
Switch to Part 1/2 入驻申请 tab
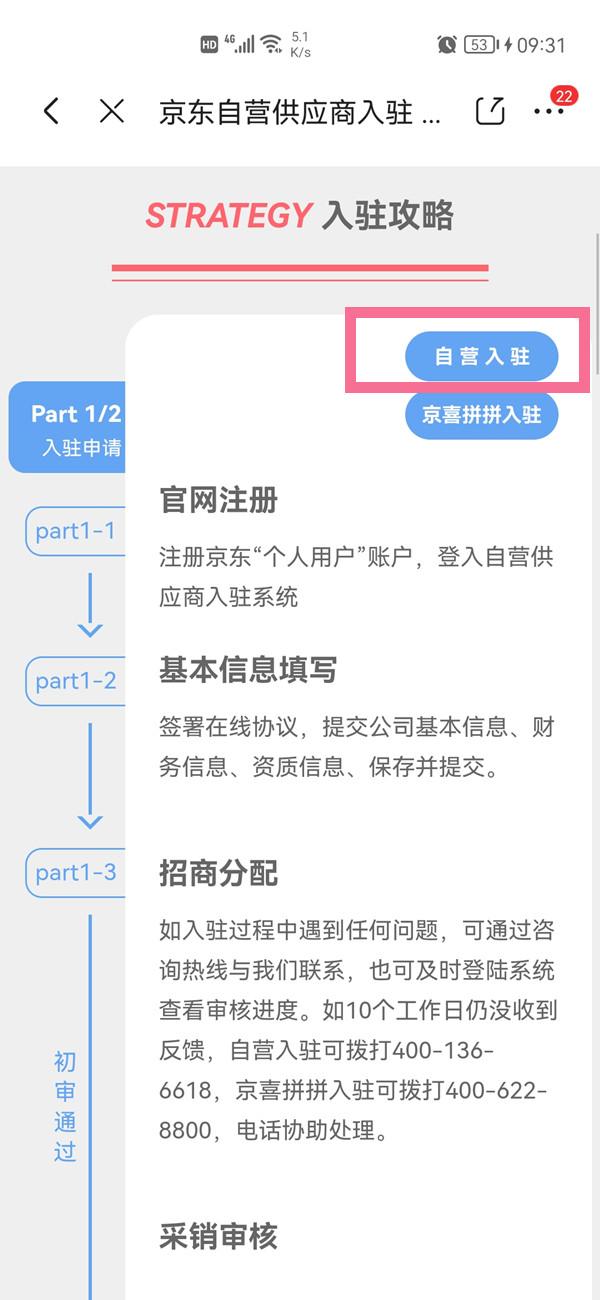[x=72, y=428]
